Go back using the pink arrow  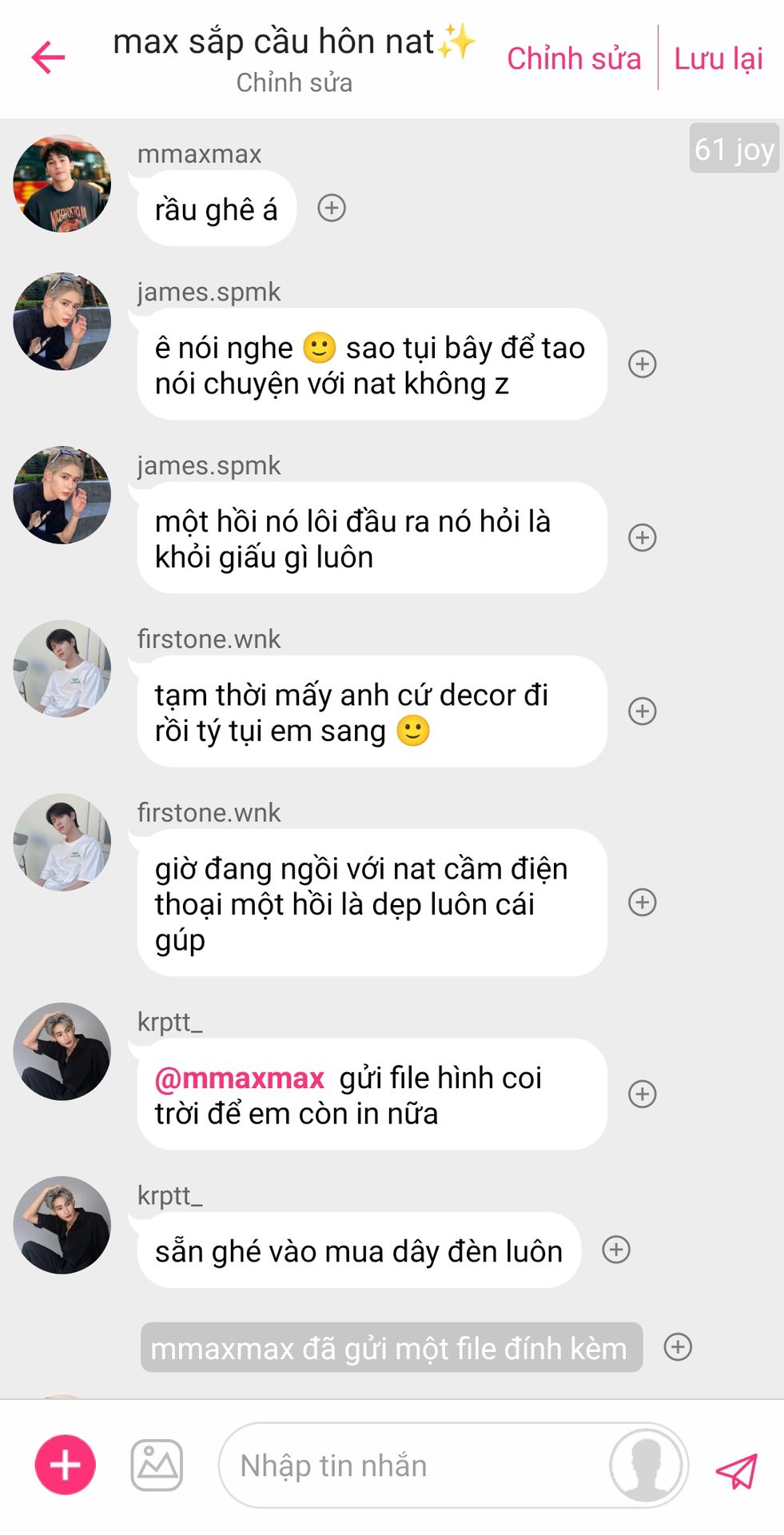pyautogui.click(x=48, y=58)
